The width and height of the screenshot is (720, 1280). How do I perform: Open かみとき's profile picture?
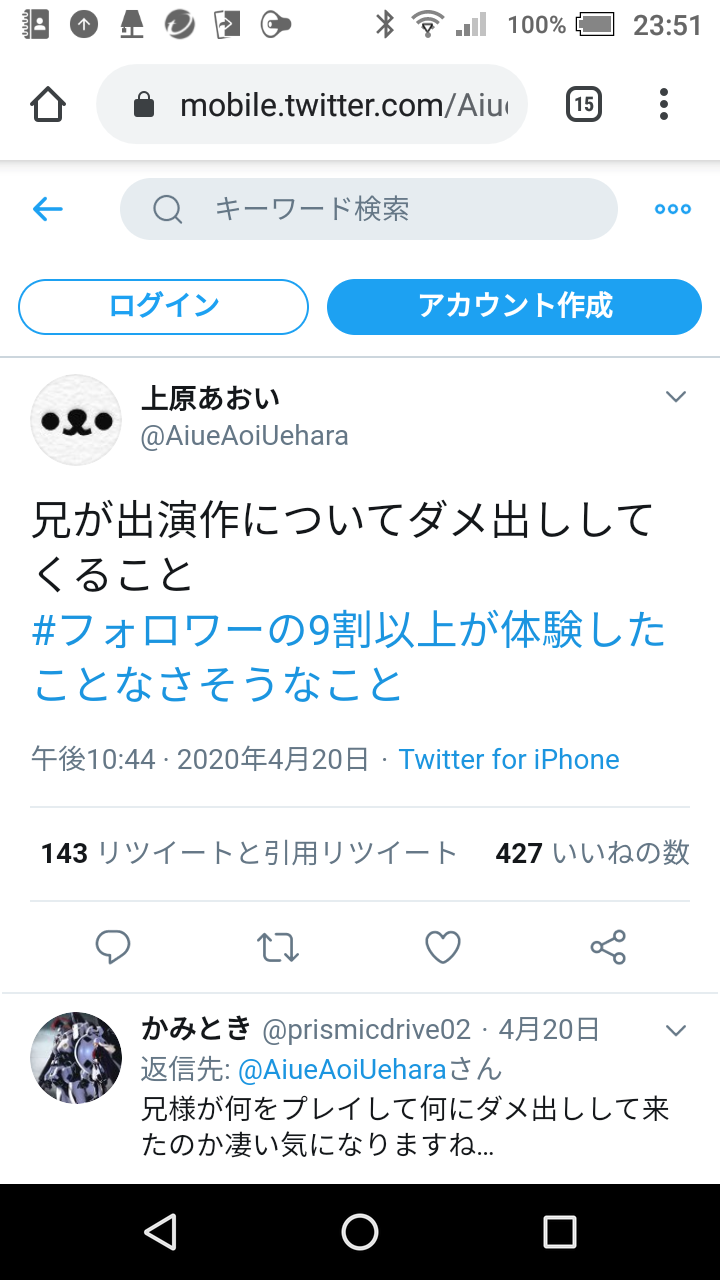point(76,1058)
